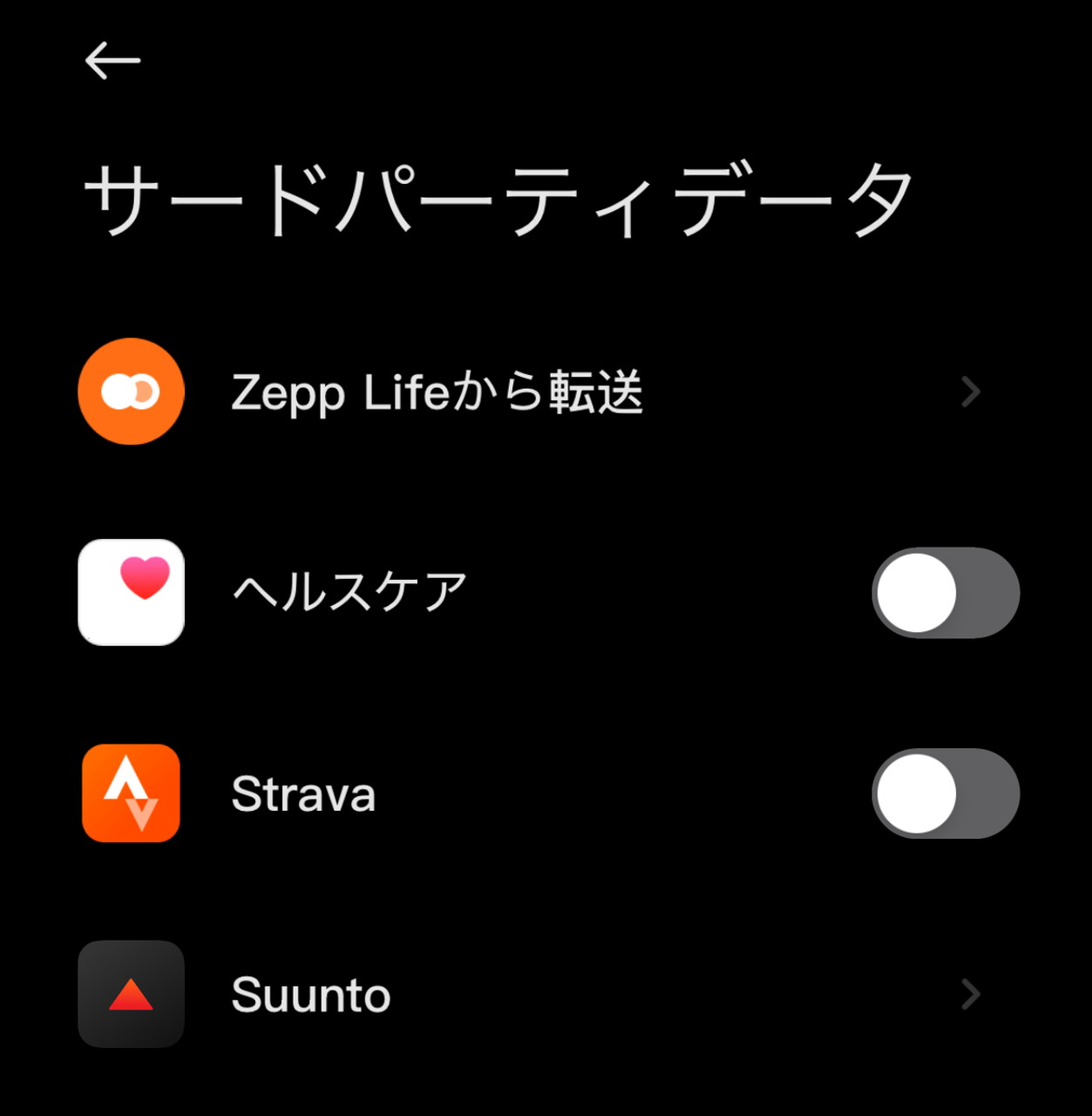The height and width of the screenshot is (1116, 1092).
Task: Open the Zepp Lifeから転送 menu item
Action: 436,392
